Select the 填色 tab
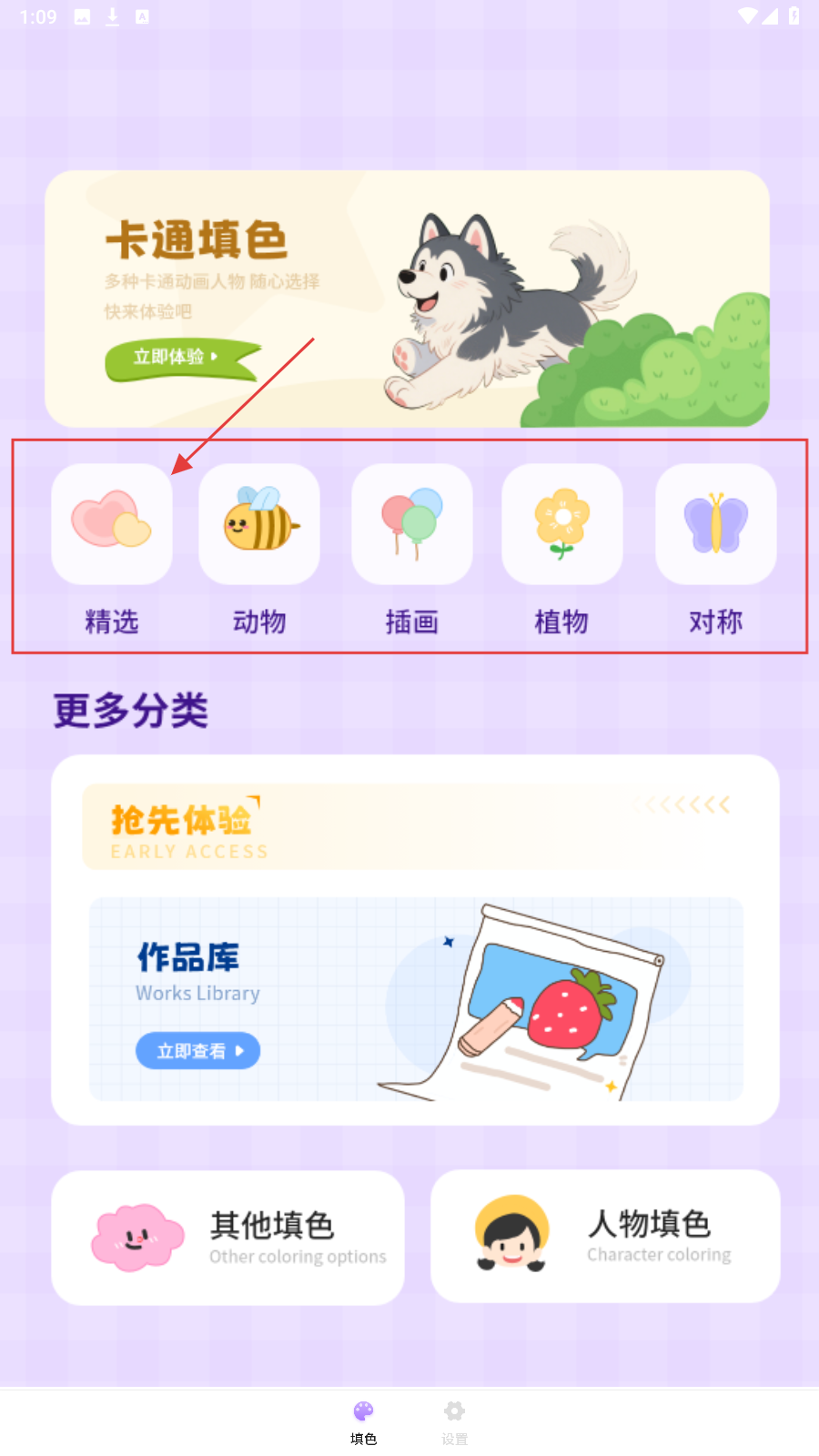Image resolution: width=819 pixels, height=1456 pixels. tap(363, 1421)
